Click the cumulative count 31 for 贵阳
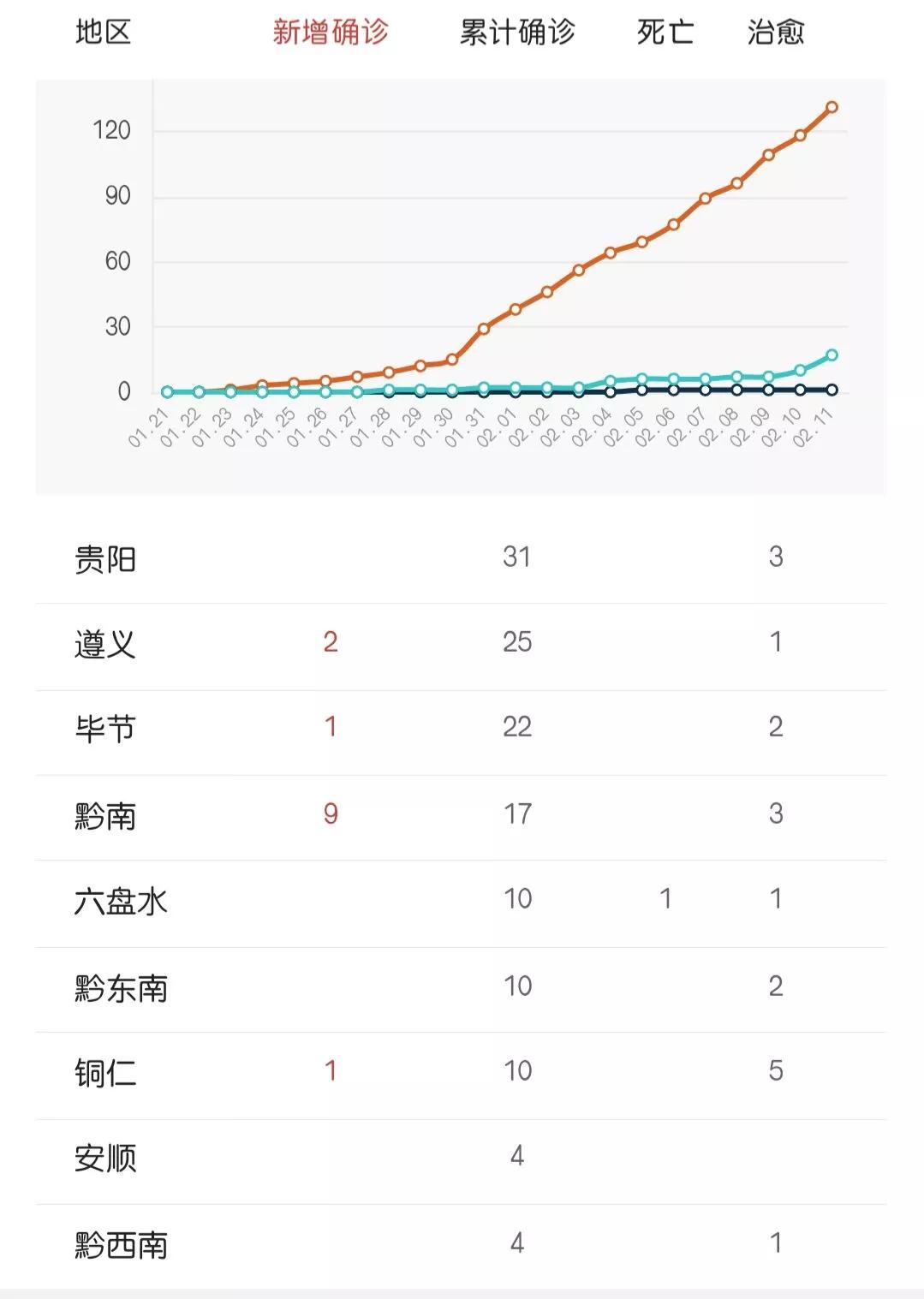Viewport: 924px width, 1299px height. coord(517,557)
